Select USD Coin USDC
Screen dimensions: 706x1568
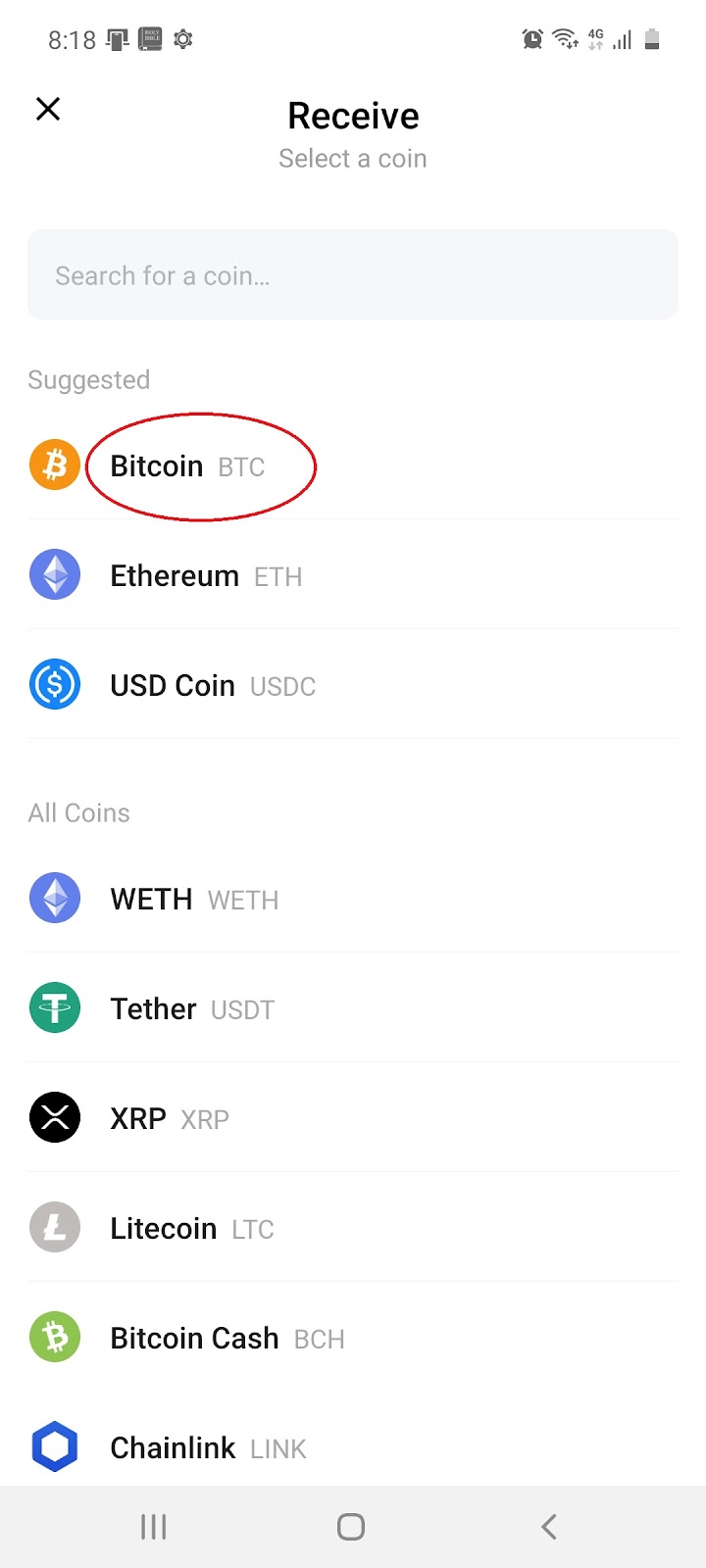[x=213, y=685]
